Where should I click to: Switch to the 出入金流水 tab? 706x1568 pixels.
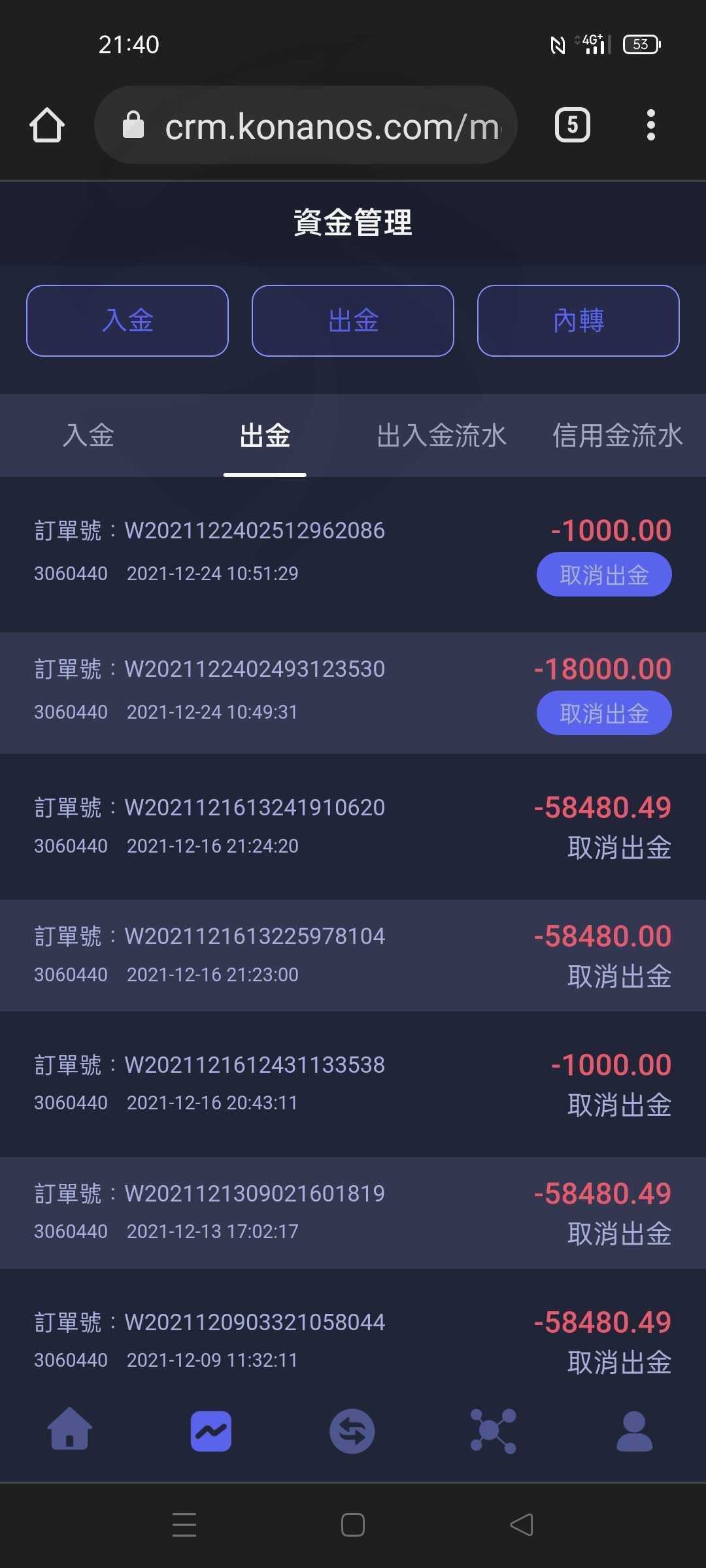(x=441, y=436)
